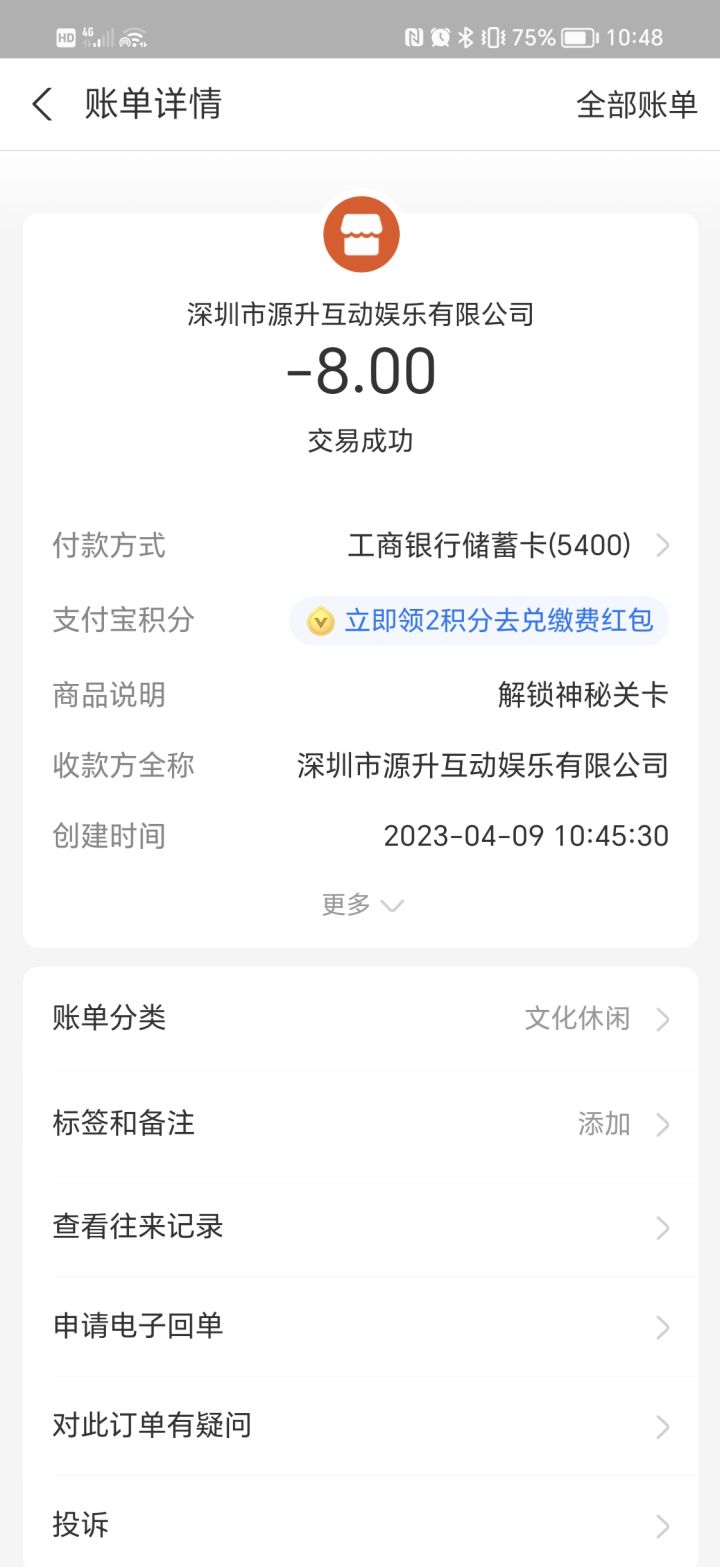This screenshot has width=720, height=1567.
Task: Open 全部账单 in the top right
Action: pyautogui.click(x=636, y=105)
